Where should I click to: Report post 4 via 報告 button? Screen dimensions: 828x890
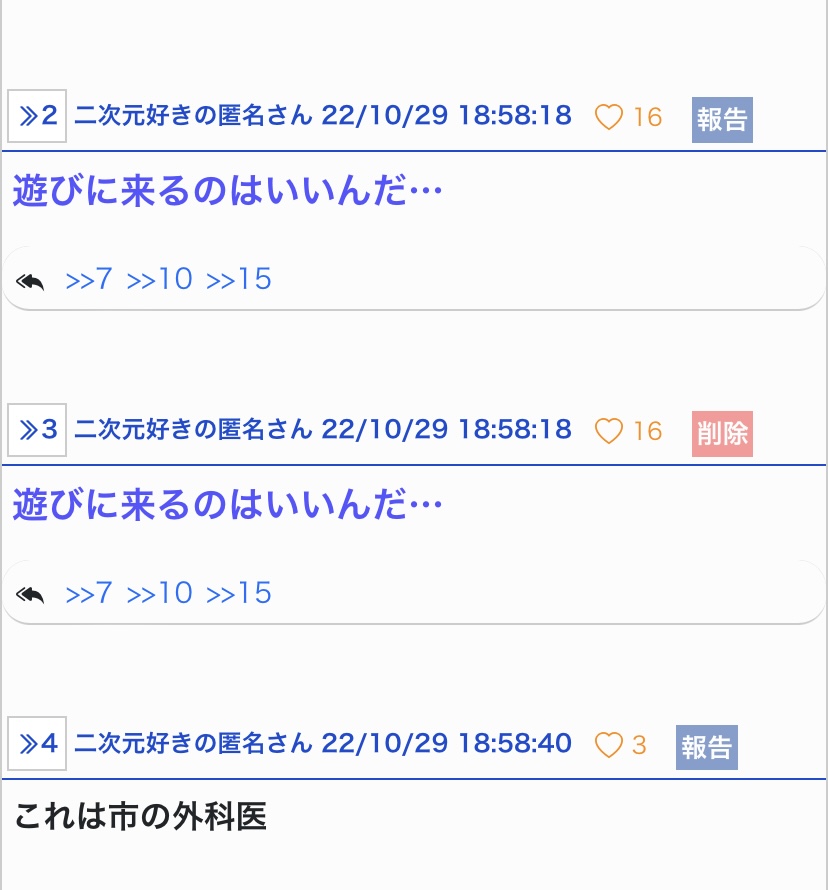click(x=706, y=747)
